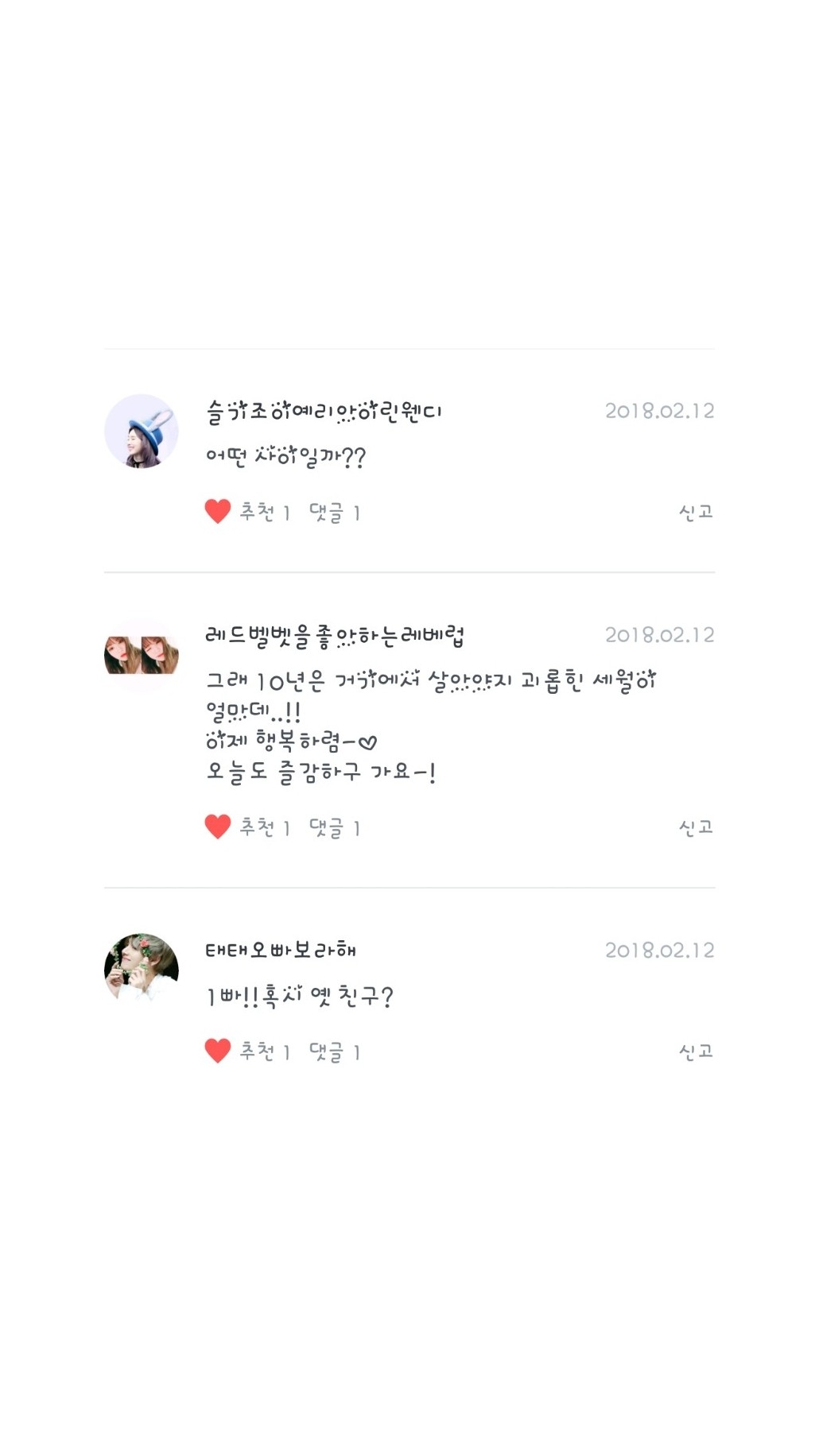This screenshot has height=1456, width=819.
Task: Open 태태오빠보라해's profile avatar
Action: [142, 970]
